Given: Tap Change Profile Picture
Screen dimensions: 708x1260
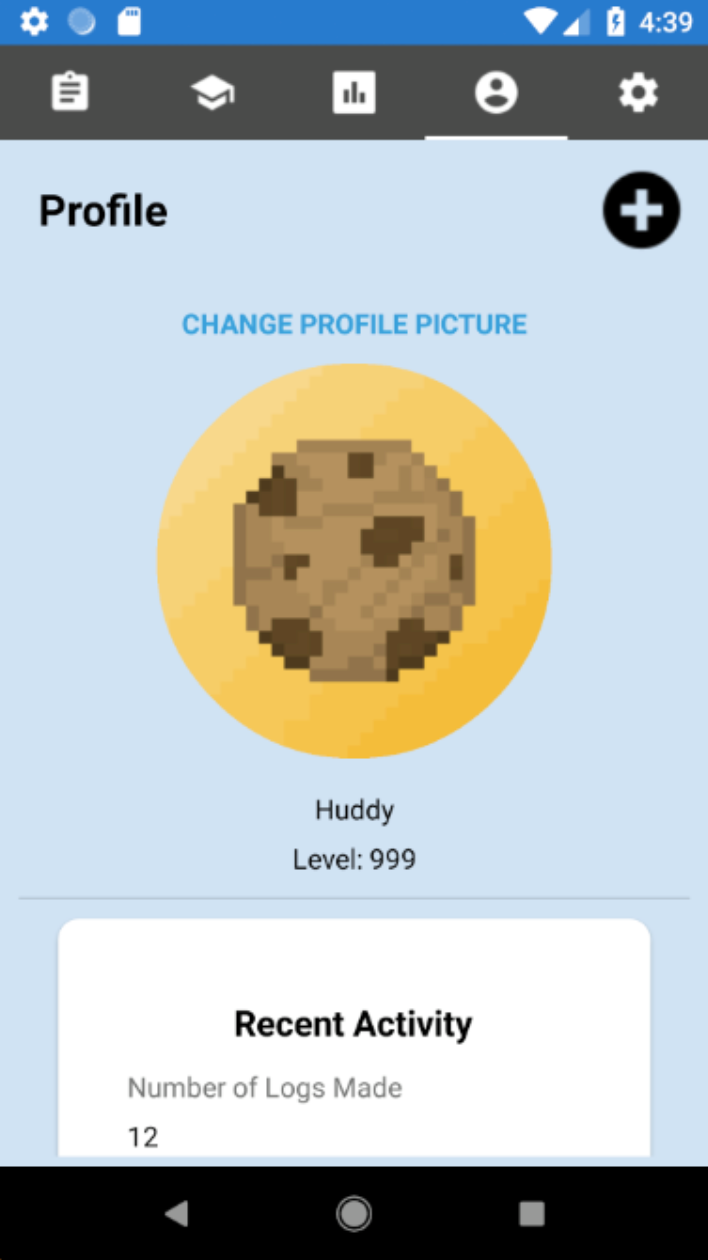Looking at the screenshot, I should tap(354, 325).
